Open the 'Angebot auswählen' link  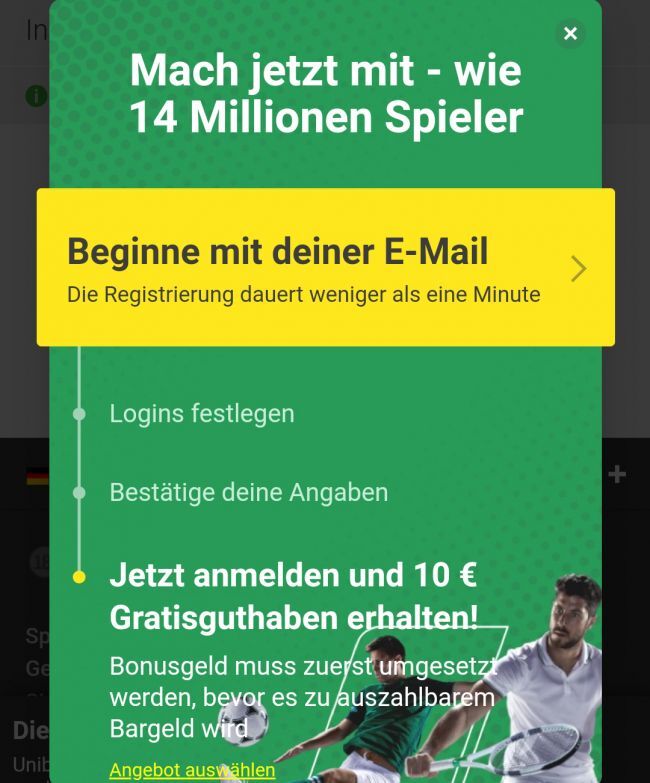coord(192,771)
